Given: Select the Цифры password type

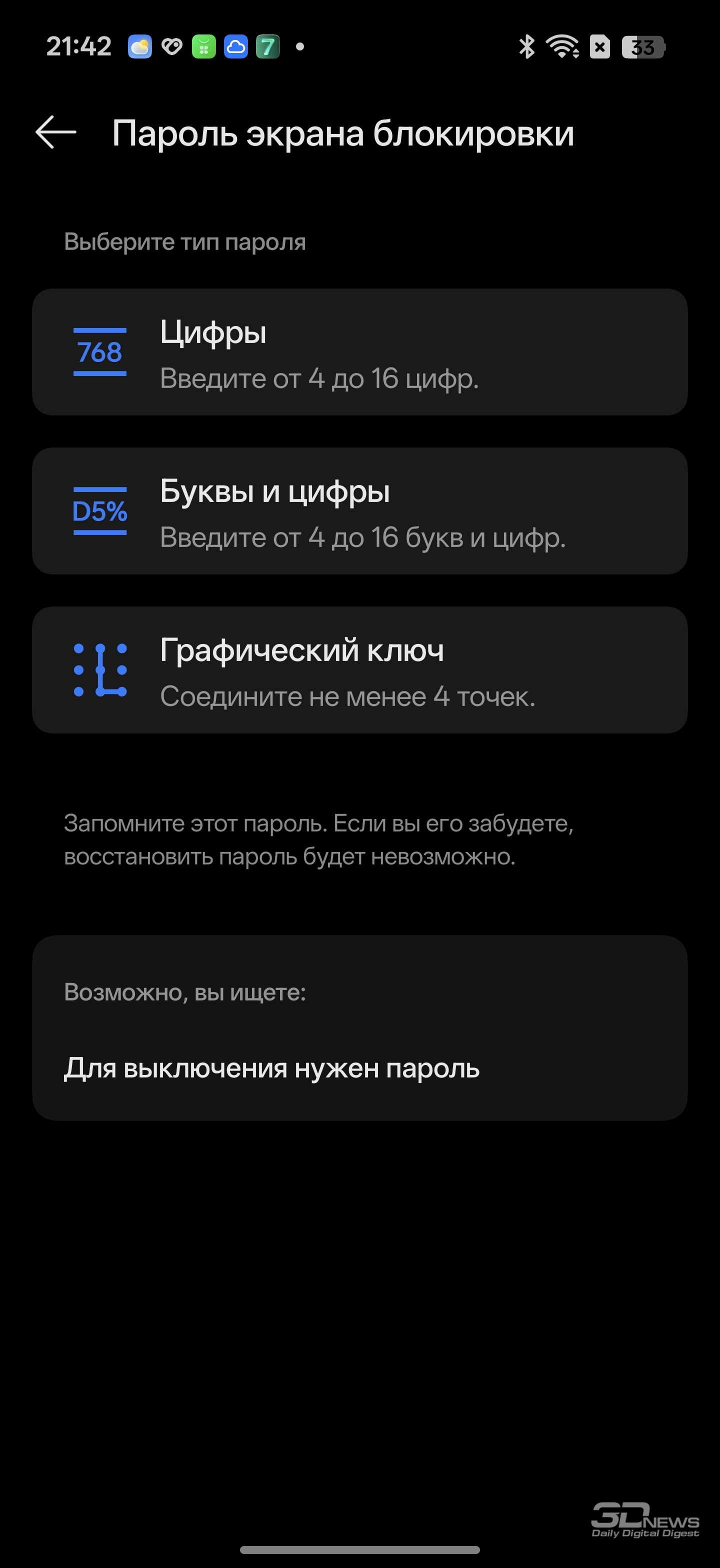Looking at the screenshot, I should (x=359, y=352).
